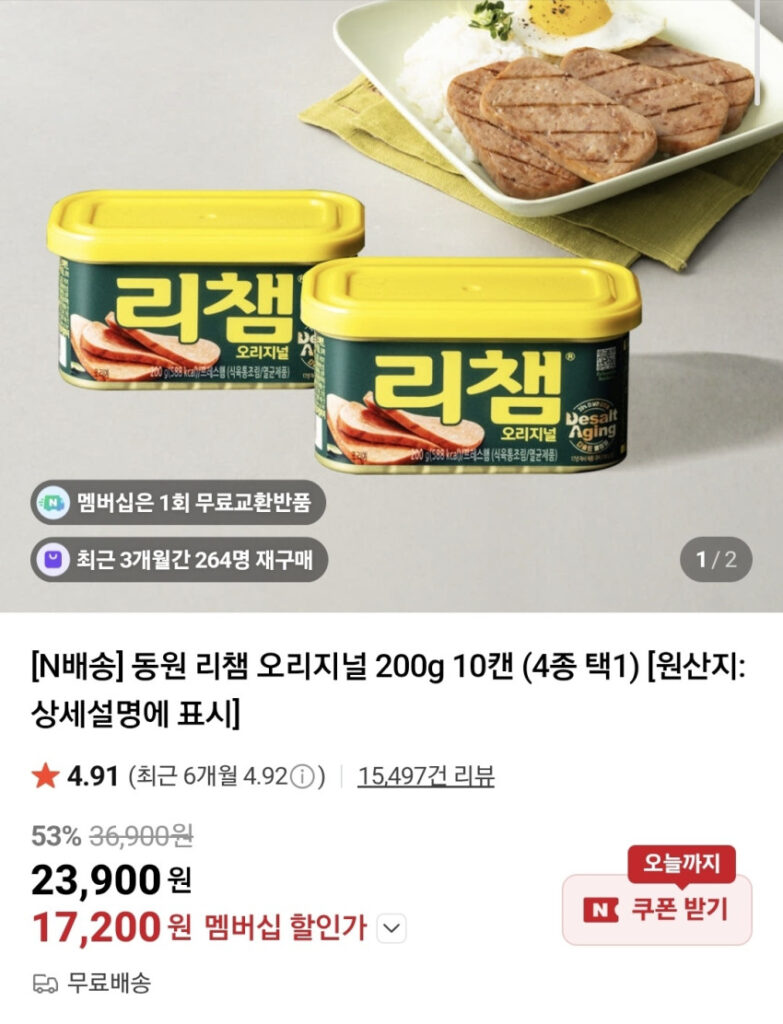
Task: Show info about the 최근 6개월 rating
Action: pyautogui.click(x=307, y=776)
